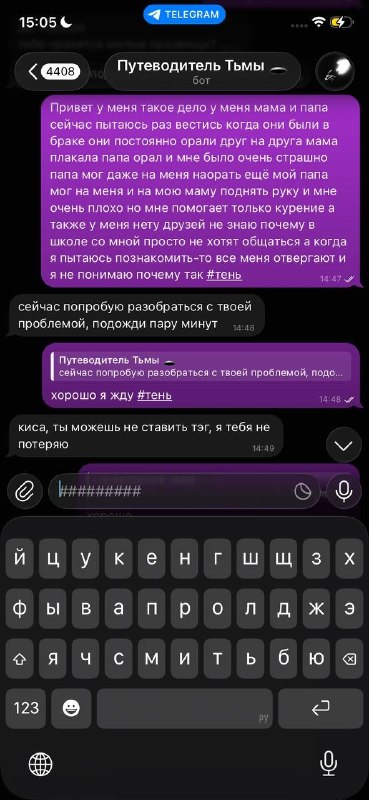Switch keyboard language with the globe key
This screenshot has height=800, width=369.
tap(40, 764)
